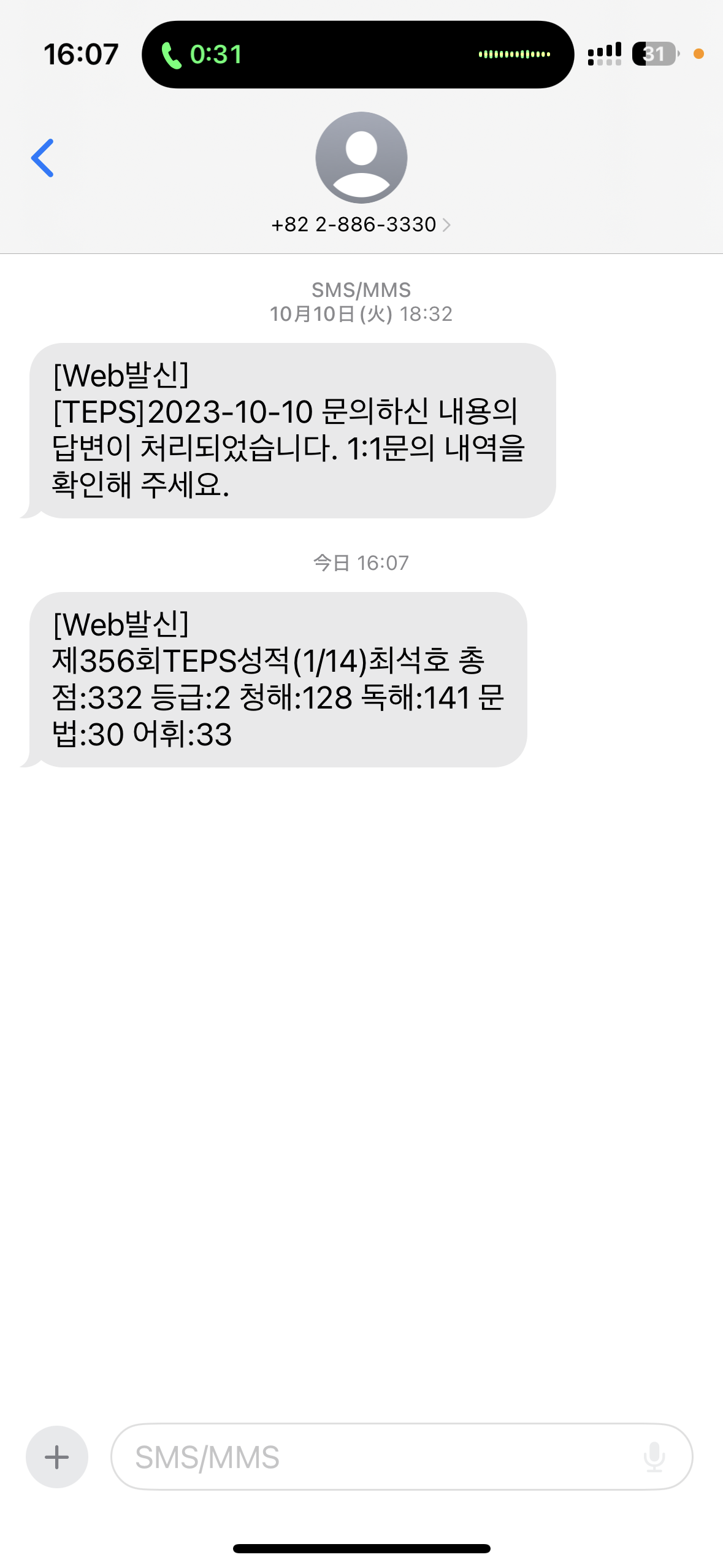The image size is (723, 1568).
Task: Start voice dictation with the microphone
Action: pos(654,1456)
